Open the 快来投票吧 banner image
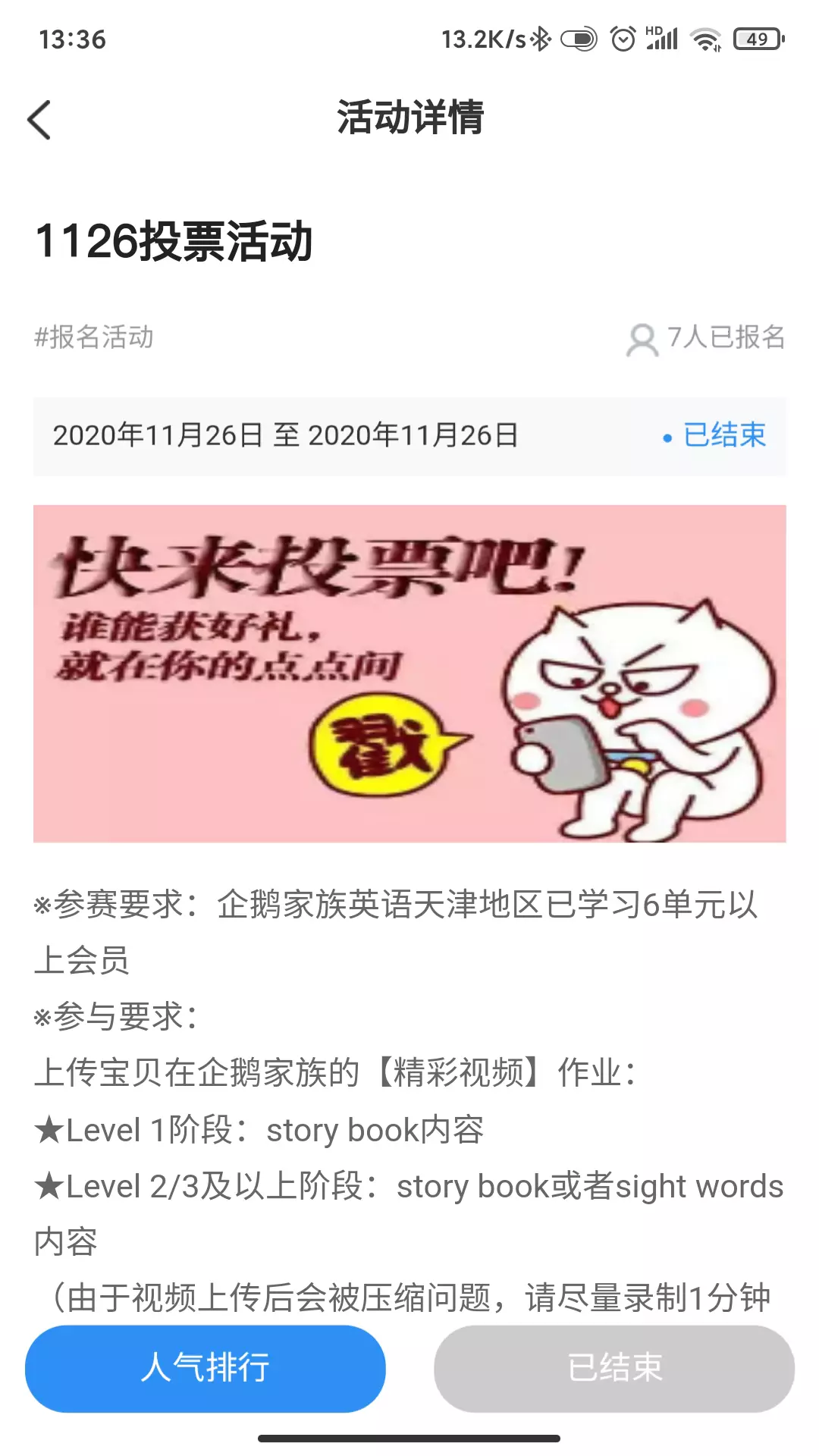Viewport: 819px width, 1456px height. tap(409, 673)
